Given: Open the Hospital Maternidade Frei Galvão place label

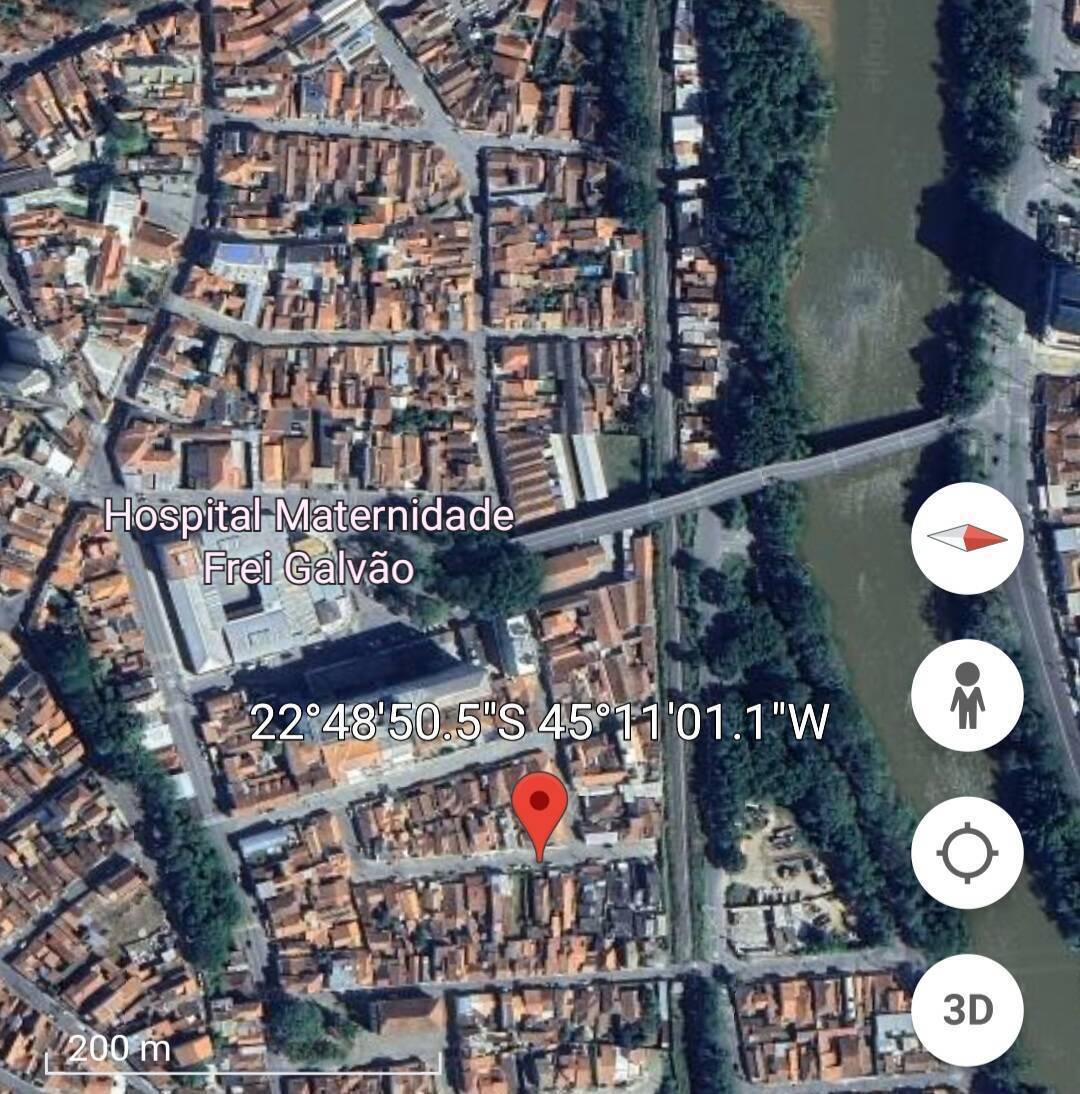Looking at the screenshot, I should coord(311,543).
